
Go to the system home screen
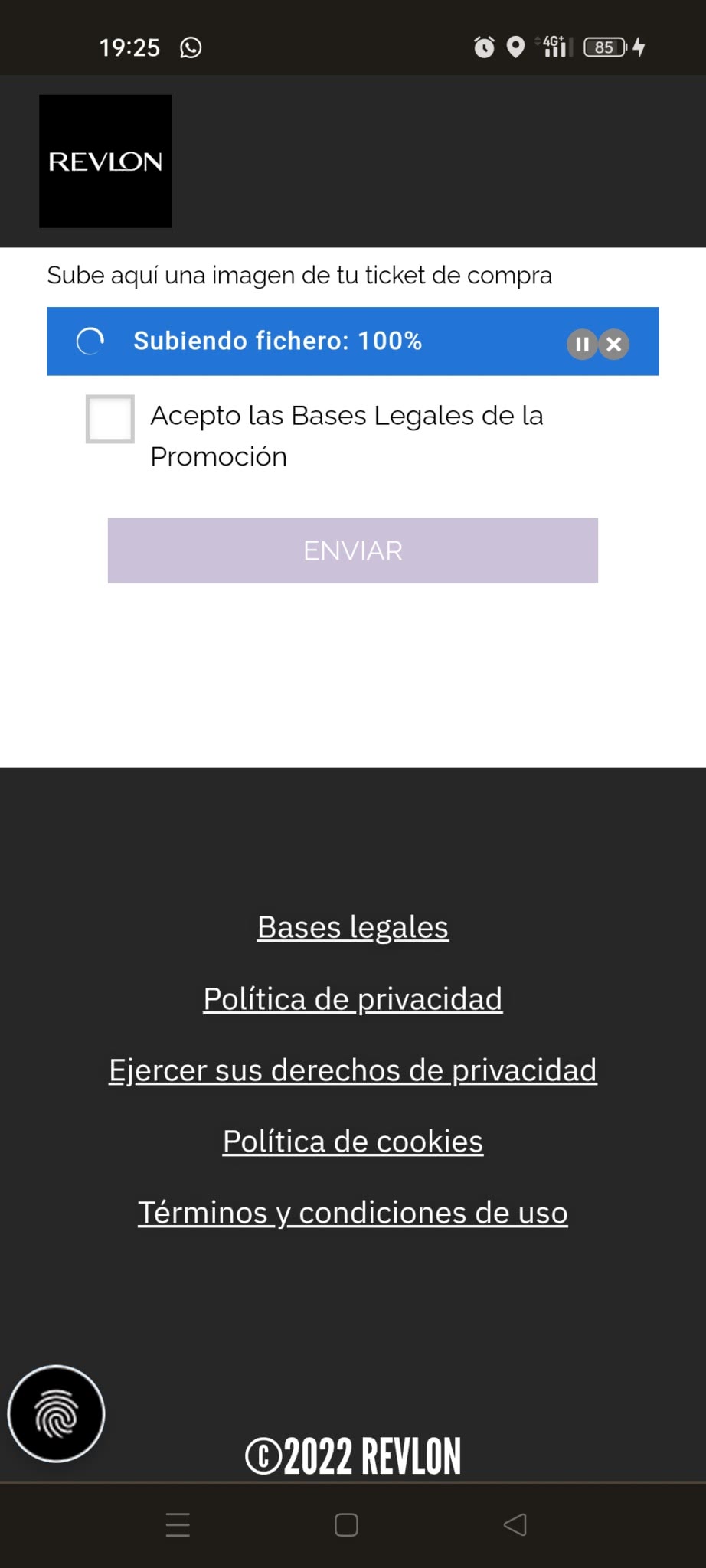(x=346, y=1524)
